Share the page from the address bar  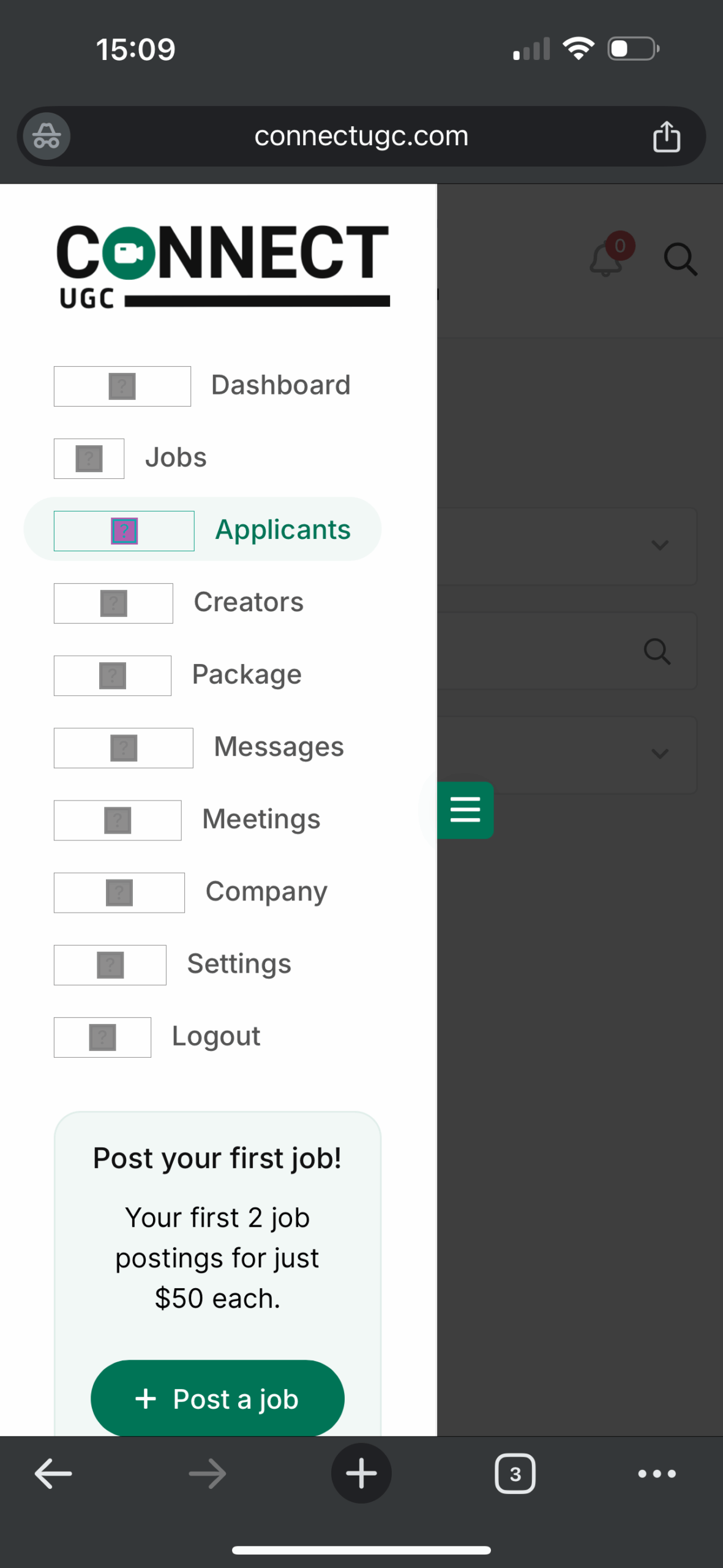click(x=667, y=136)
